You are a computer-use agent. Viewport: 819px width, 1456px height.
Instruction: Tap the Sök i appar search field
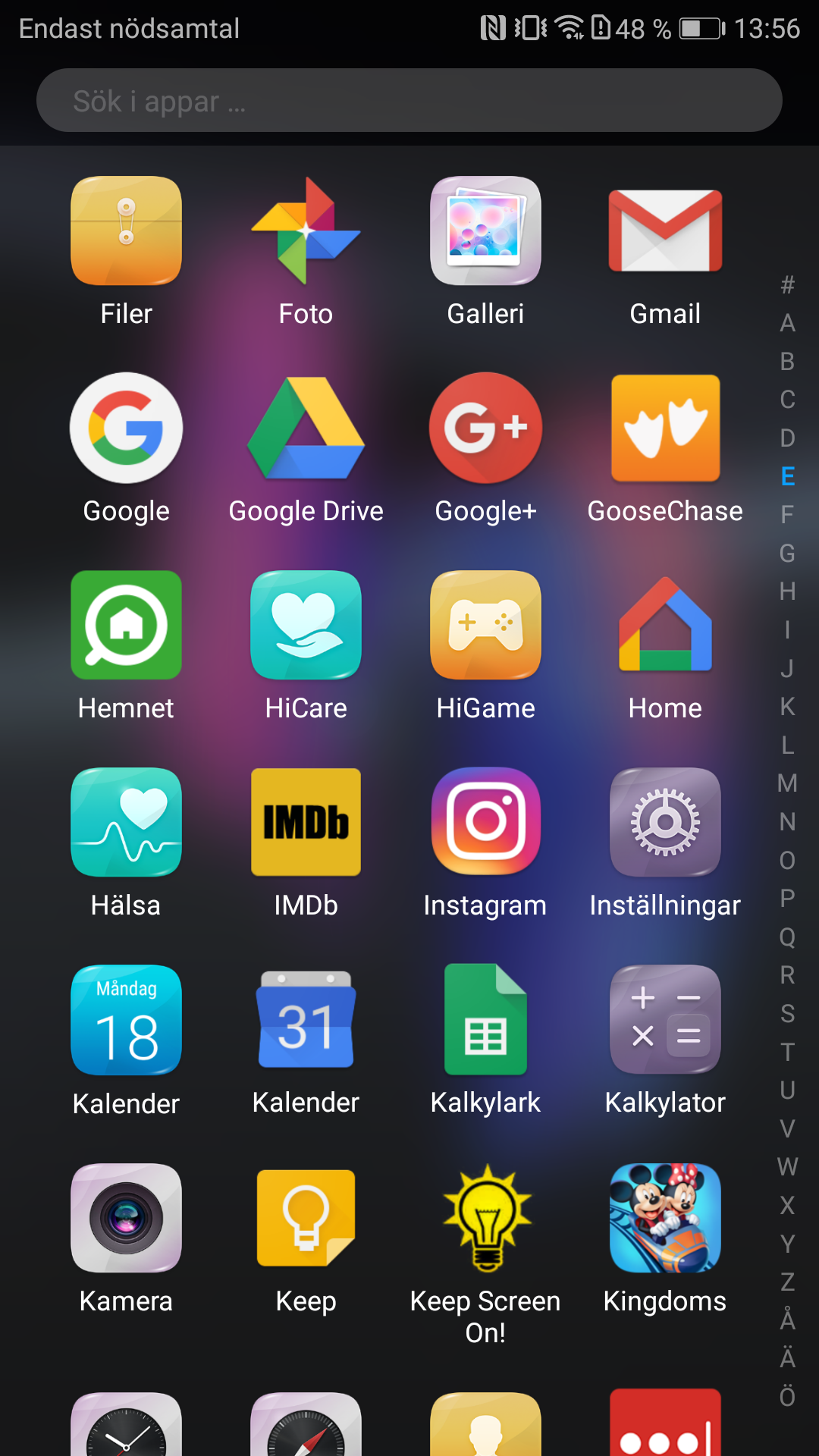[x=409, y=101]
